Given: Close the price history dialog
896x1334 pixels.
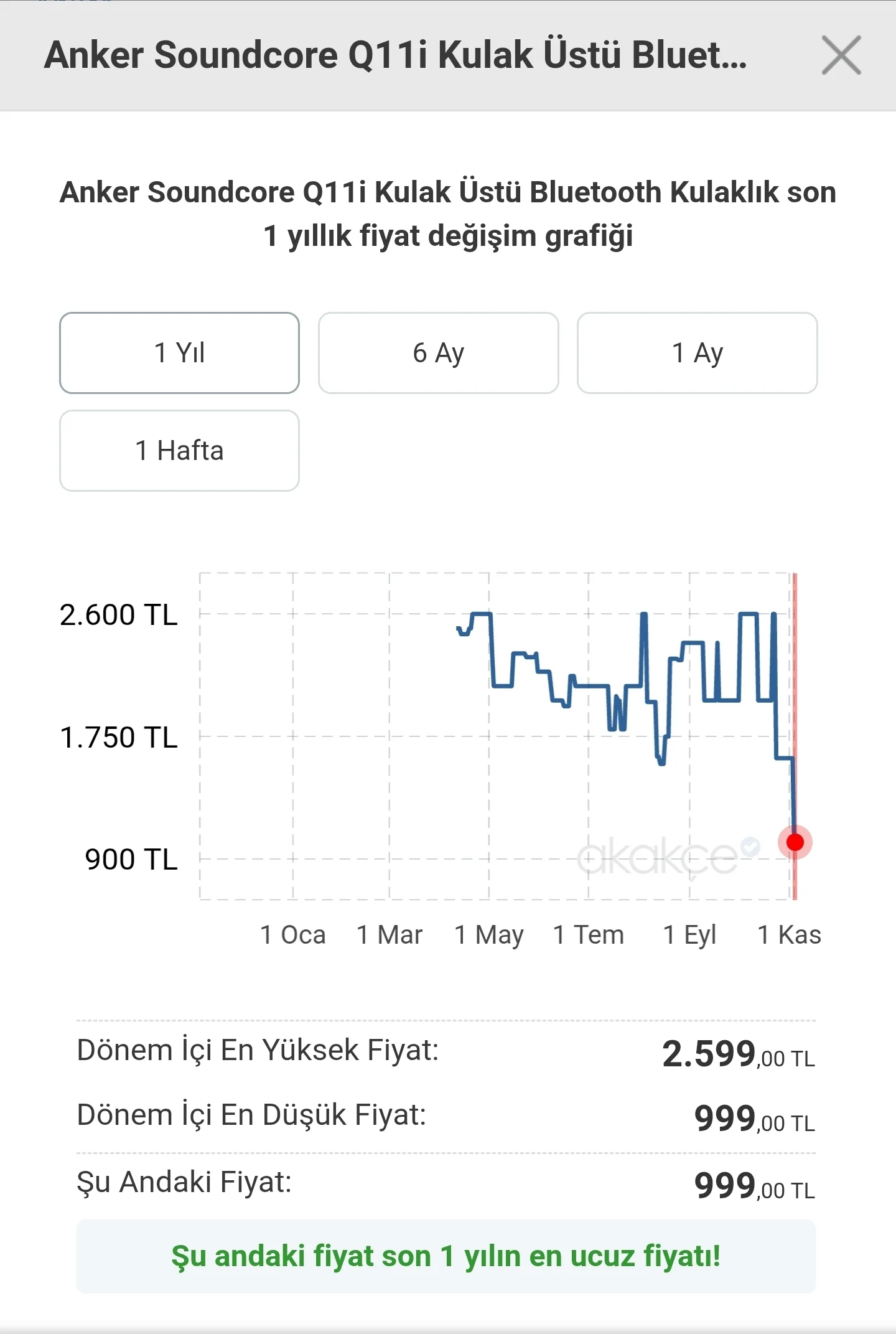Looking at the screenshot, I should (x=841, y=55).
